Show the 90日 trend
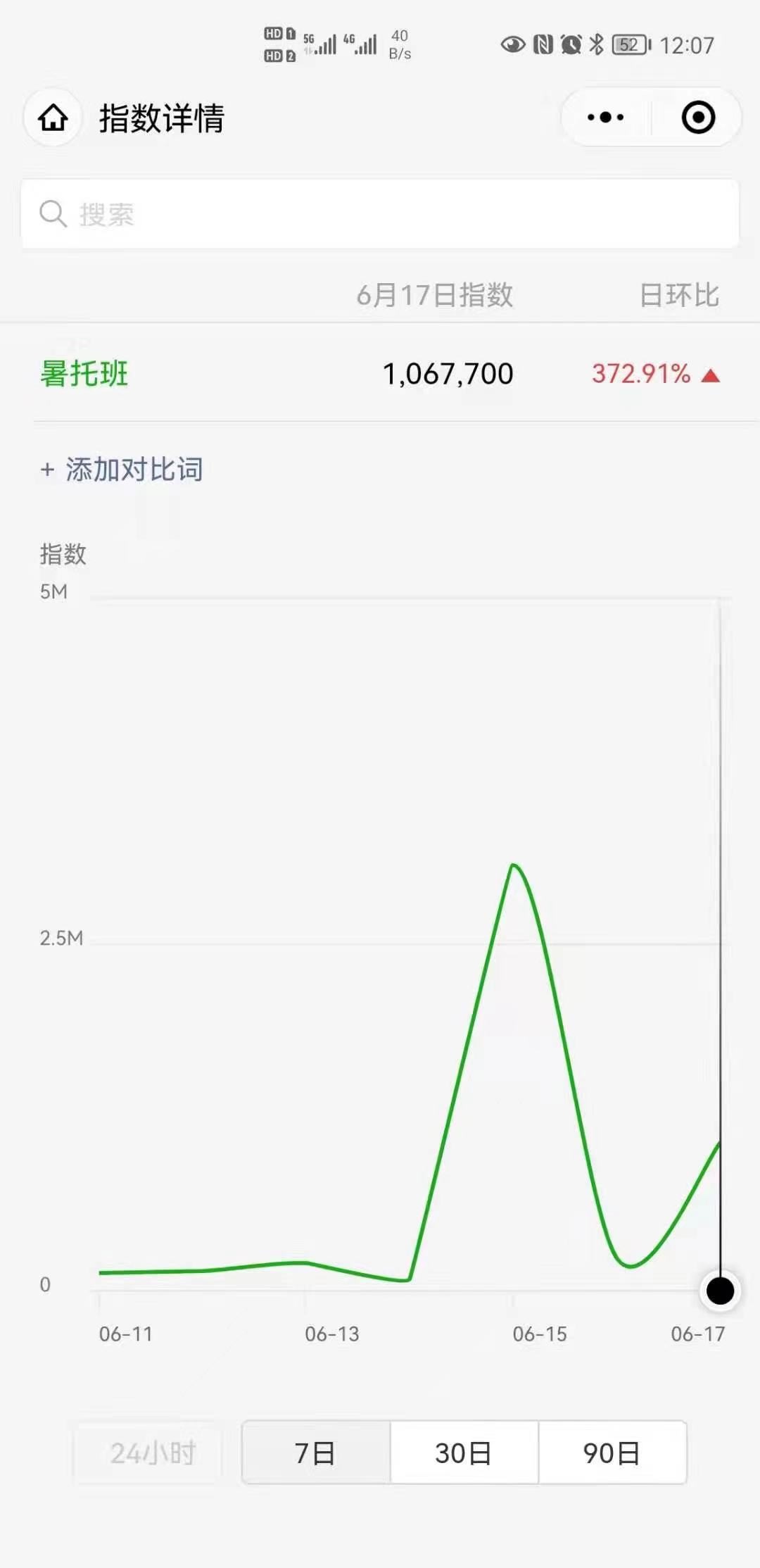 [613, 1453]
